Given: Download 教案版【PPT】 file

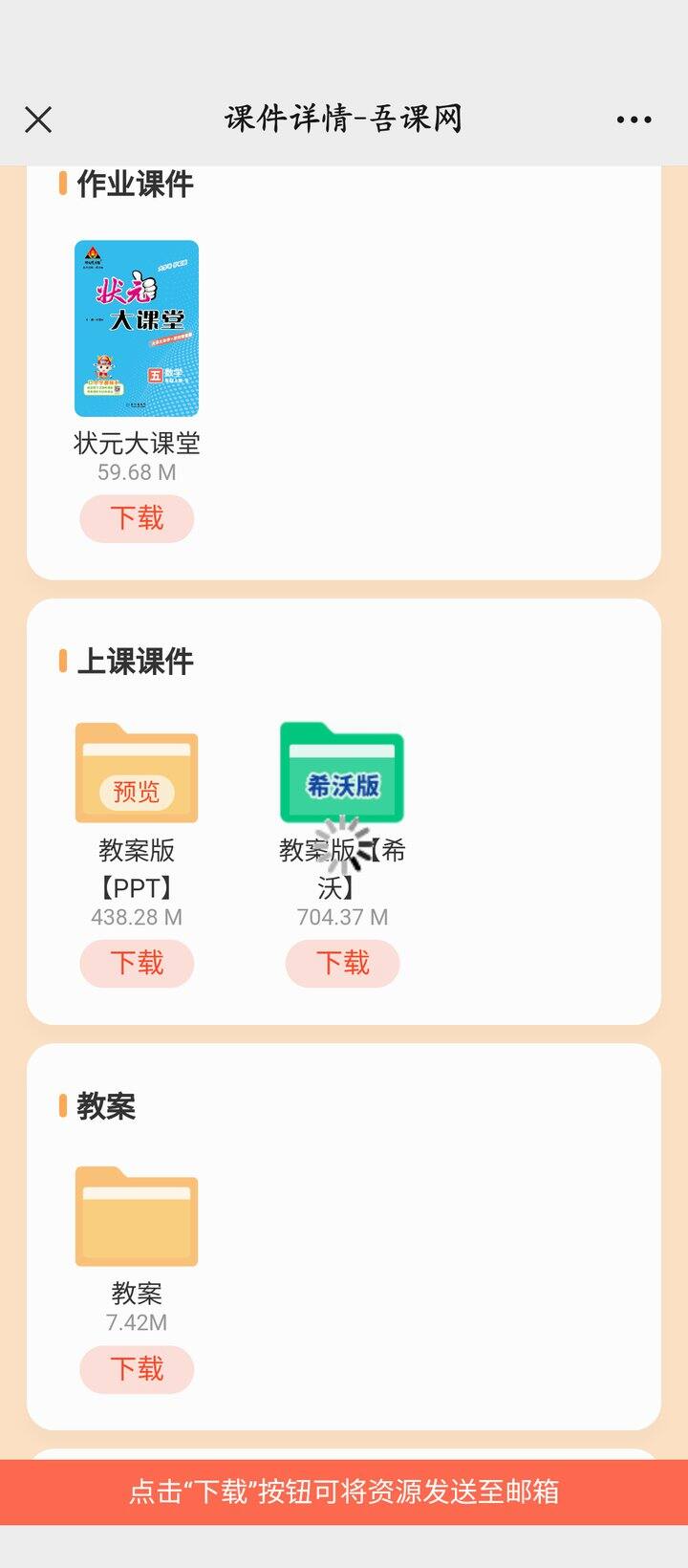Looking at the screenshot, I should [x=137, y=963].
